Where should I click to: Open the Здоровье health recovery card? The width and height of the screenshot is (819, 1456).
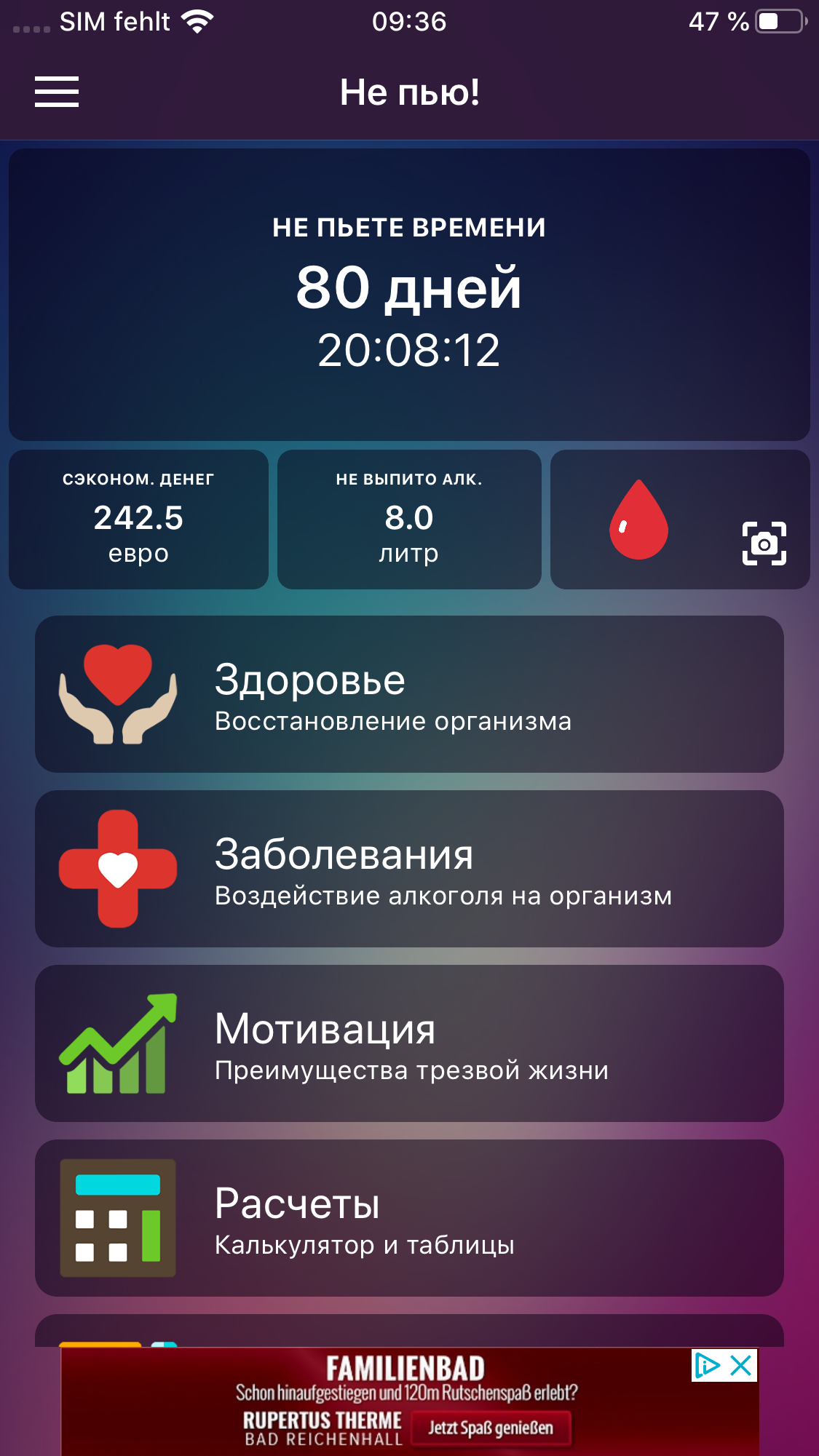point(409,694)
